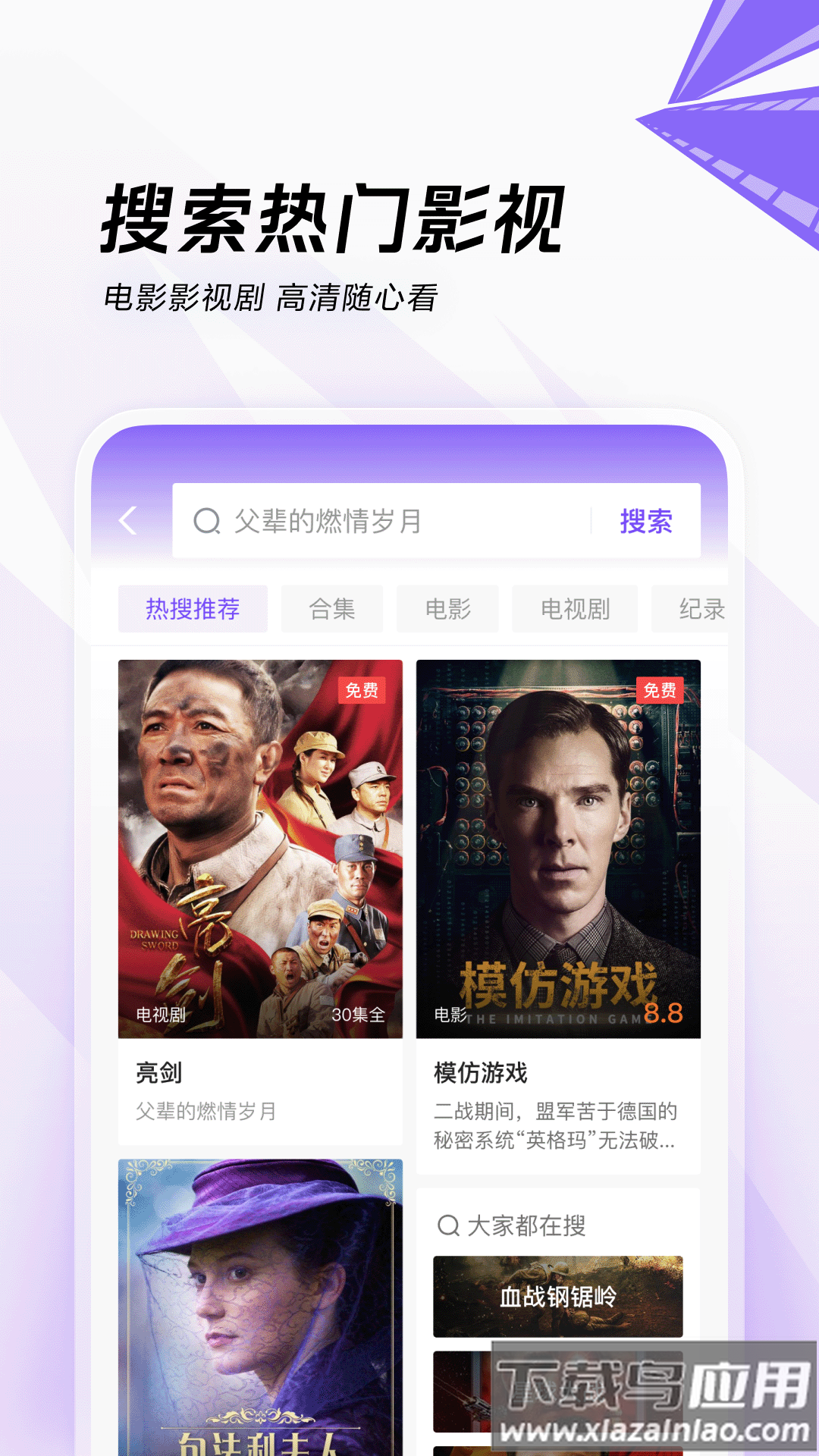The height and width of the screenshot is (1456, 819).
Task: Tap the 搜索 button
Action: [x=645, y=520]
